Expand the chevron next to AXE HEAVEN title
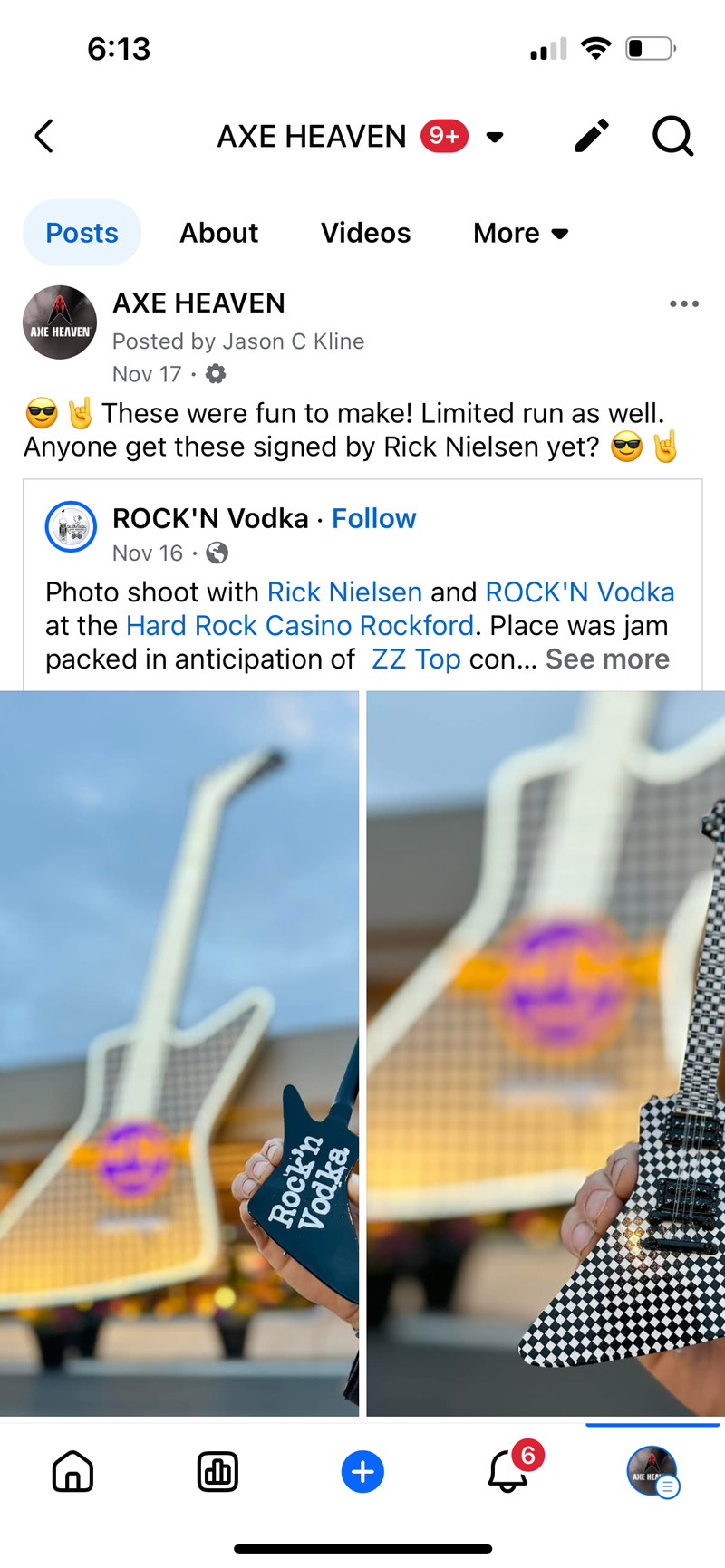This screenshot has width=725, height=1568. click(x=495, y=137)
